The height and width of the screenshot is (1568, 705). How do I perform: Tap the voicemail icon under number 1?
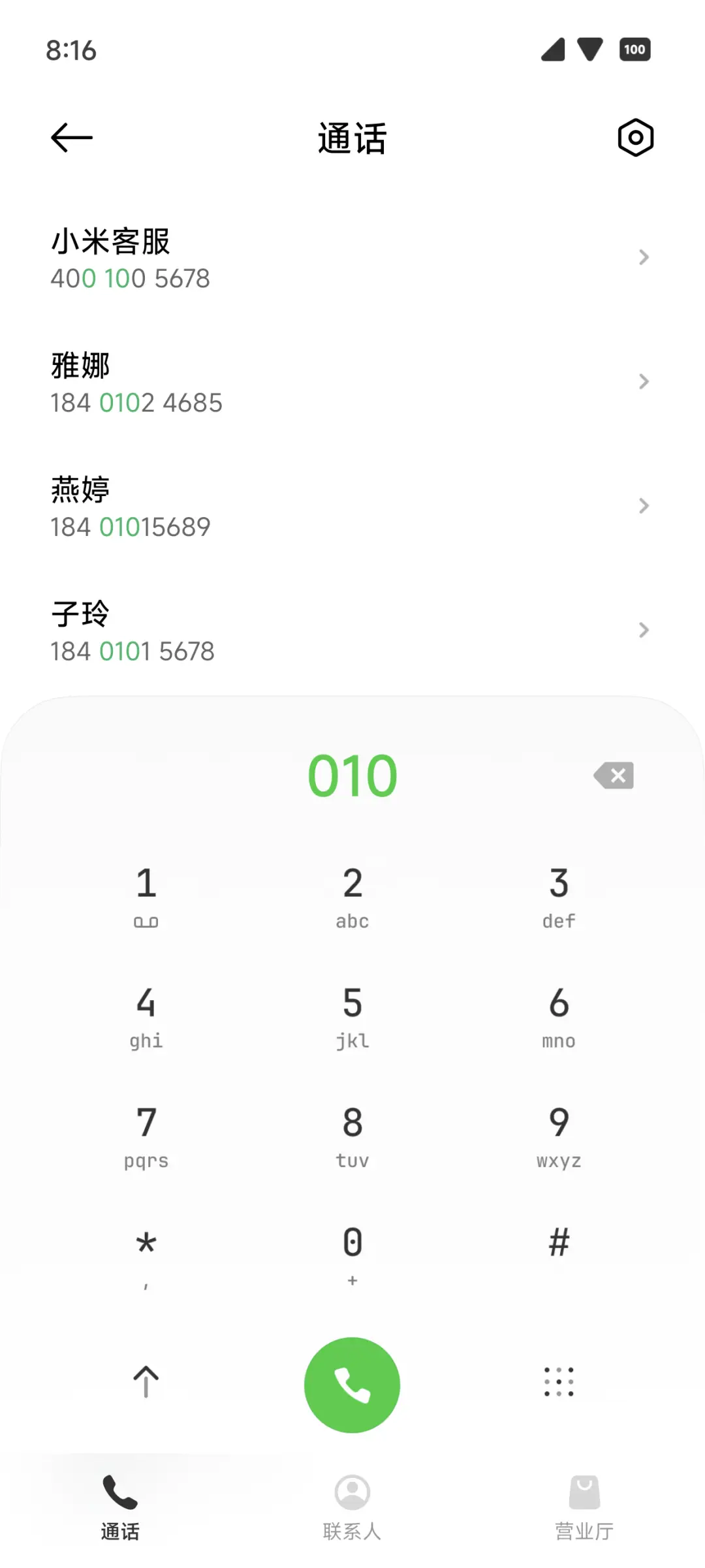pyautogui.click(x=146, y=920)
